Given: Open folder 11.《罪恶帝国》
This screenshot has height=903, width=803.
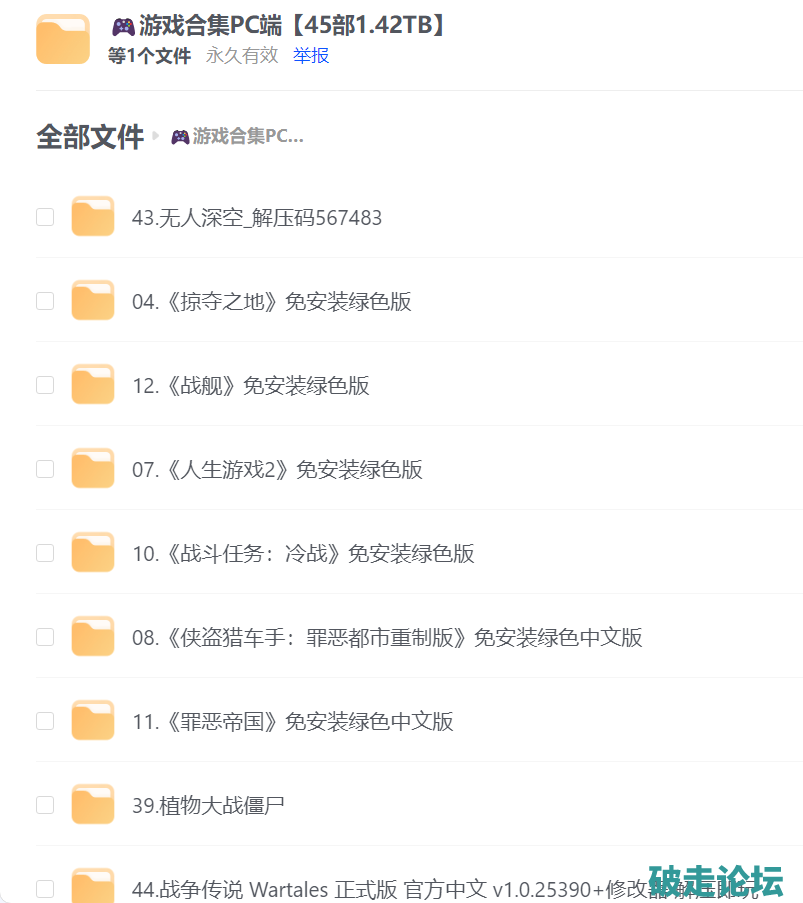Looking at the screenshot, I should tap(292, 722).
